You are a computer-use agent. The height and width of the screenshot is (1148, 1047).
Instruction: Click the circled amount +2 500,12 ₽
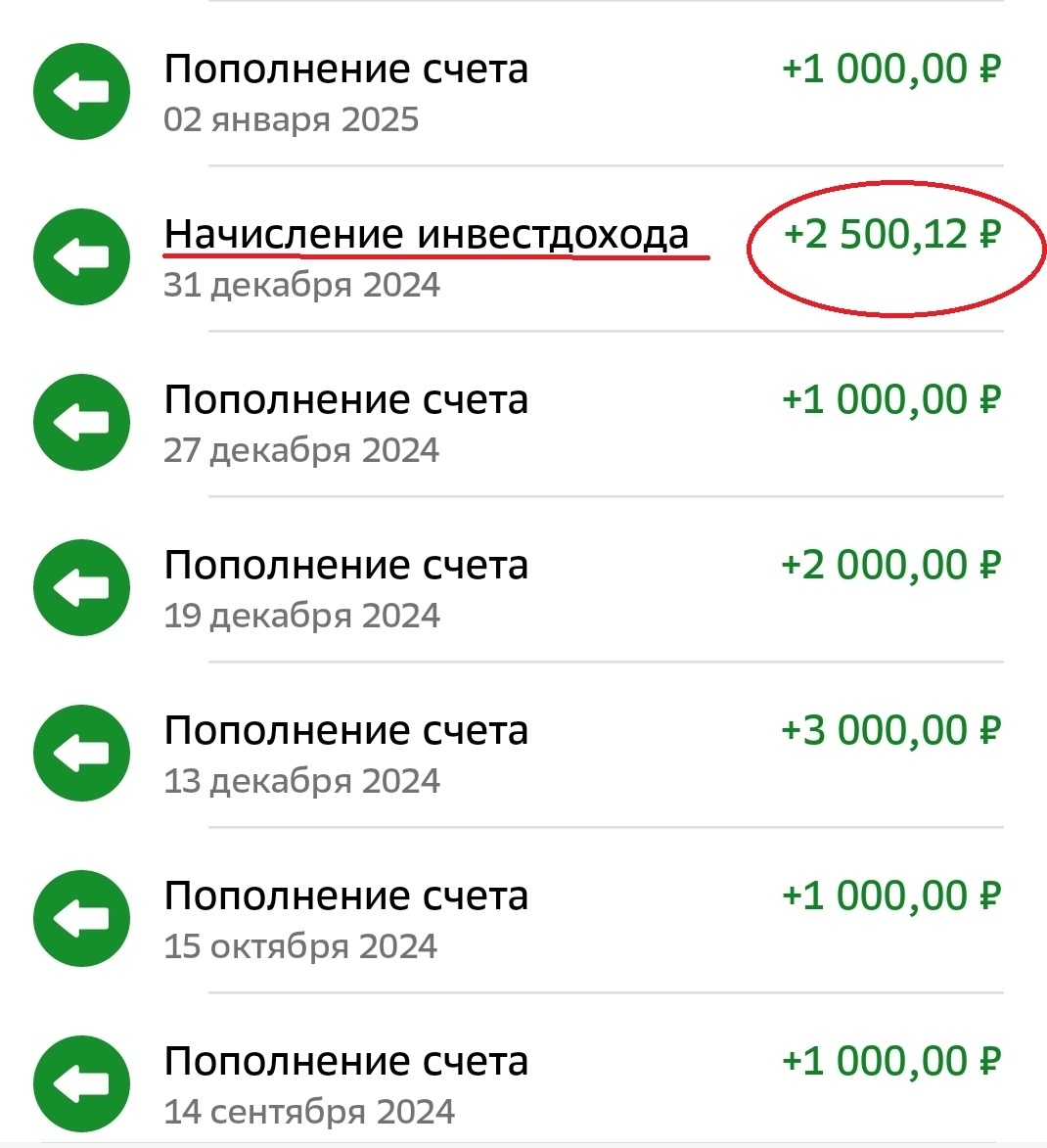point(890,235)
